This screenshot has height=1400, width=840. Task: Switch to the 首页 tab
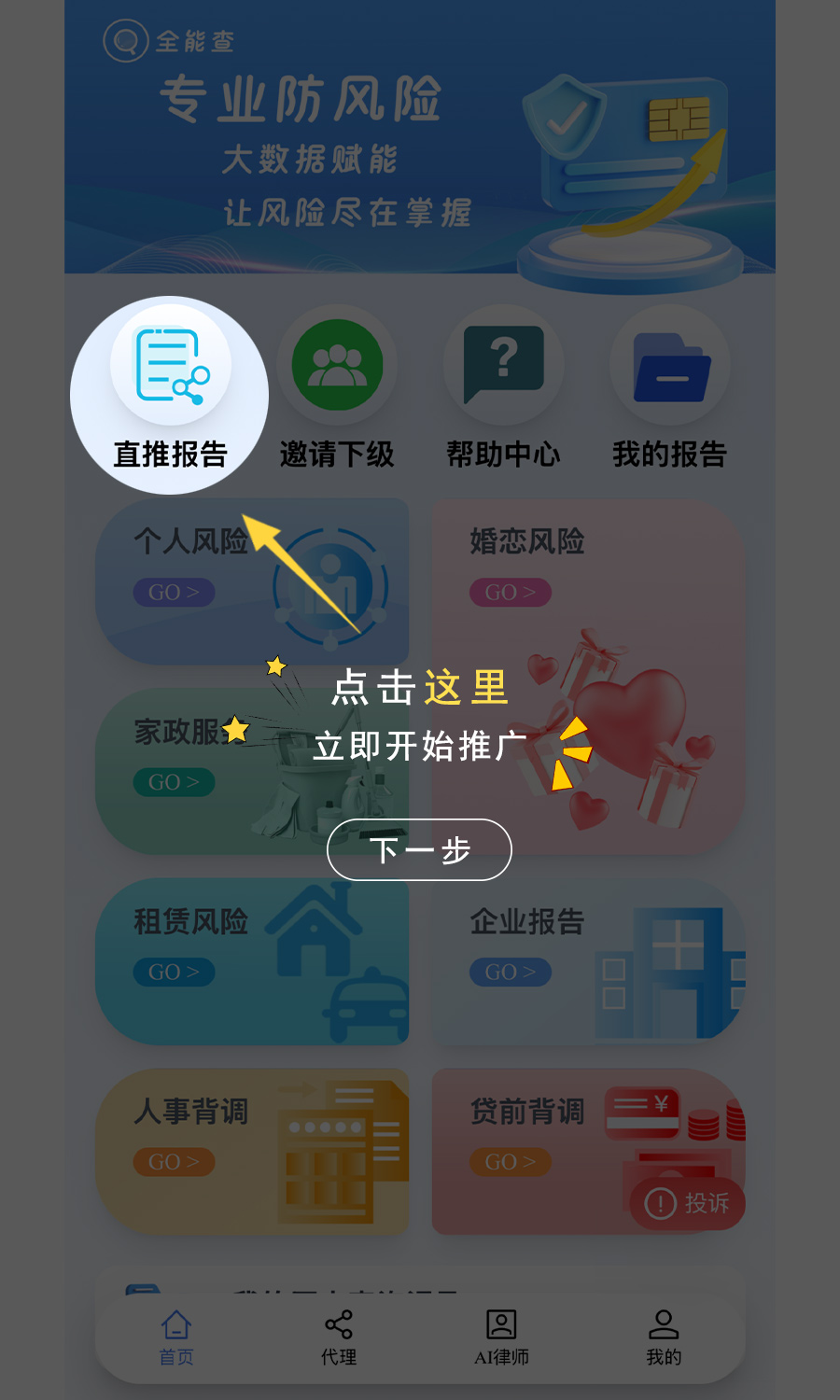point(176,1337)
